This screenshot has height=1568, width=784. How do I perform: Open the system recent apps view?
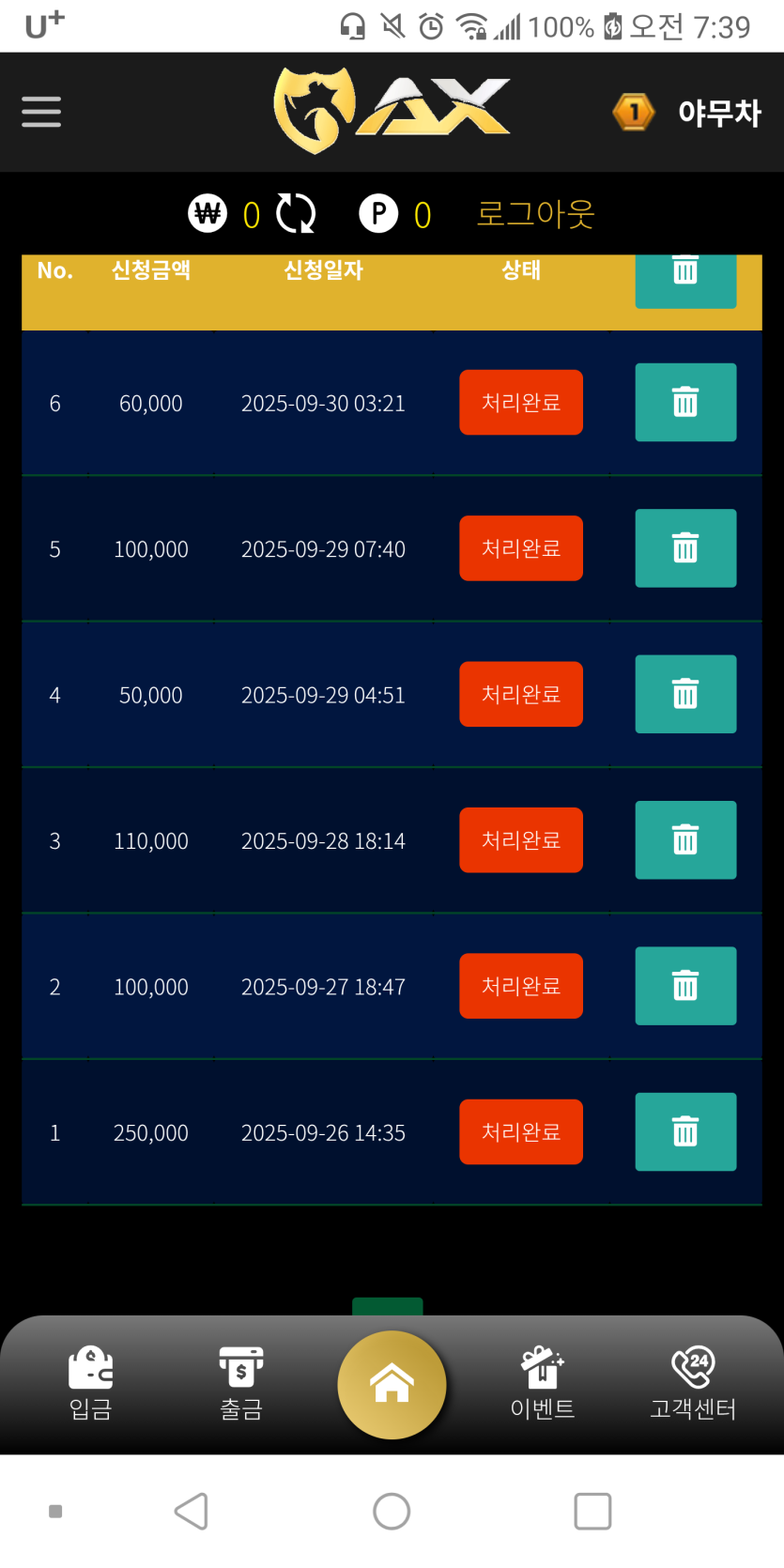click(592, 1512)
